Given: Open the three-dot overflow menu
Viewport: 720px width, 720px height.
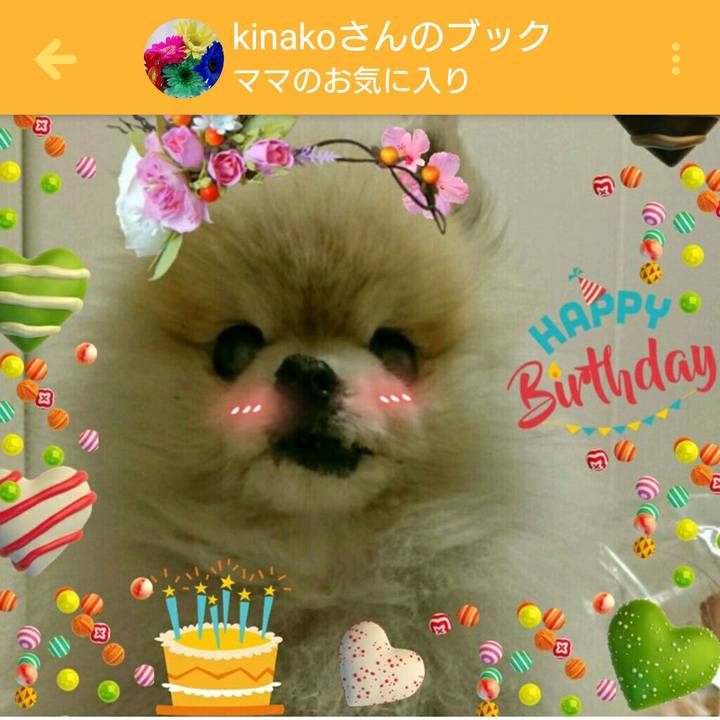Looking at the screenshot, I should (x=676, y=59).
